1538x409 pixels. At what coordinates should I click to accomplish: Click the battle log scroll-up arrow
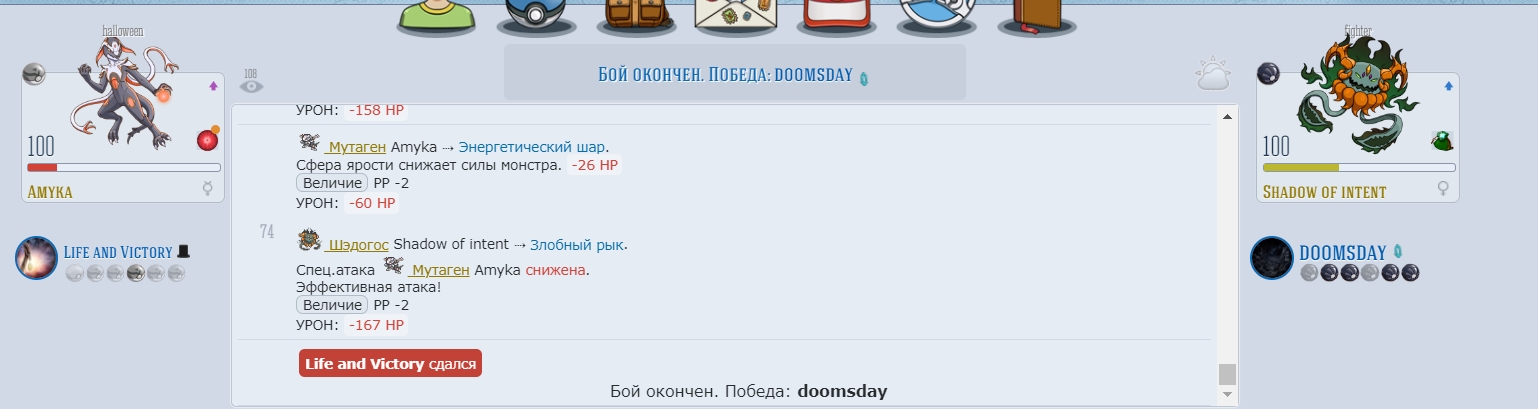coord(1227,118)
